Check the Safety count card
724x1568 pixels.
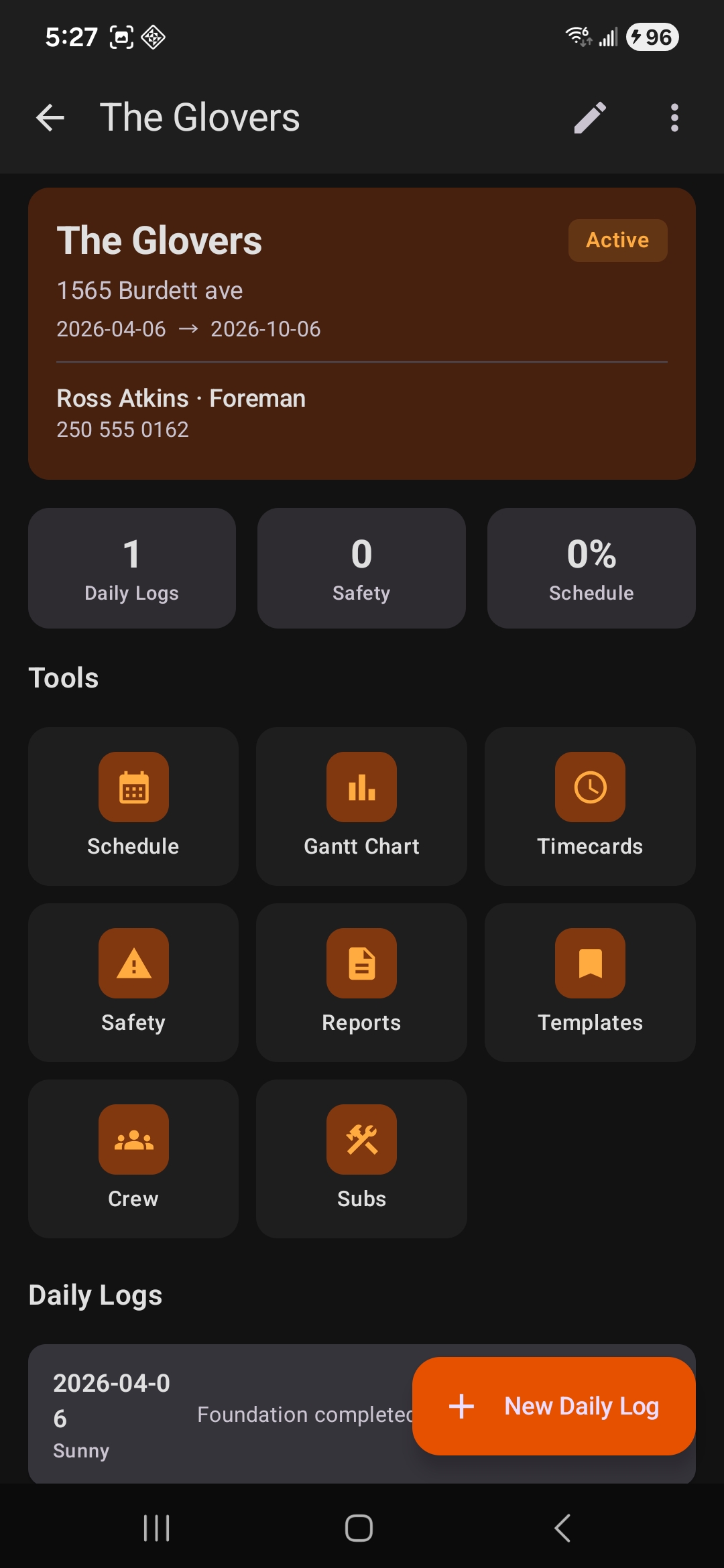tap(361, 567)
